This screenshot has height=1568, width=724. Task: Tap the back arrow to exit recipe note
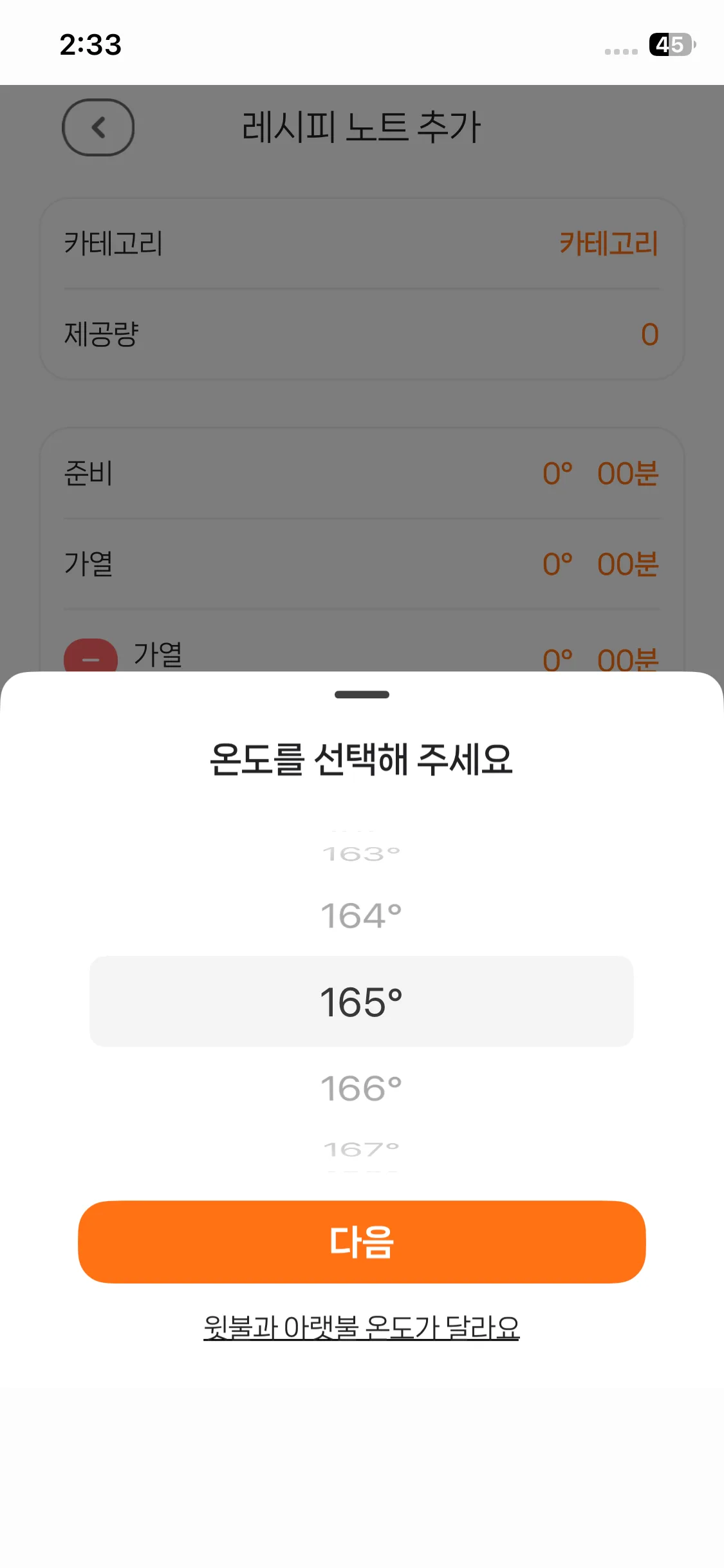click(x=98, y=128)
